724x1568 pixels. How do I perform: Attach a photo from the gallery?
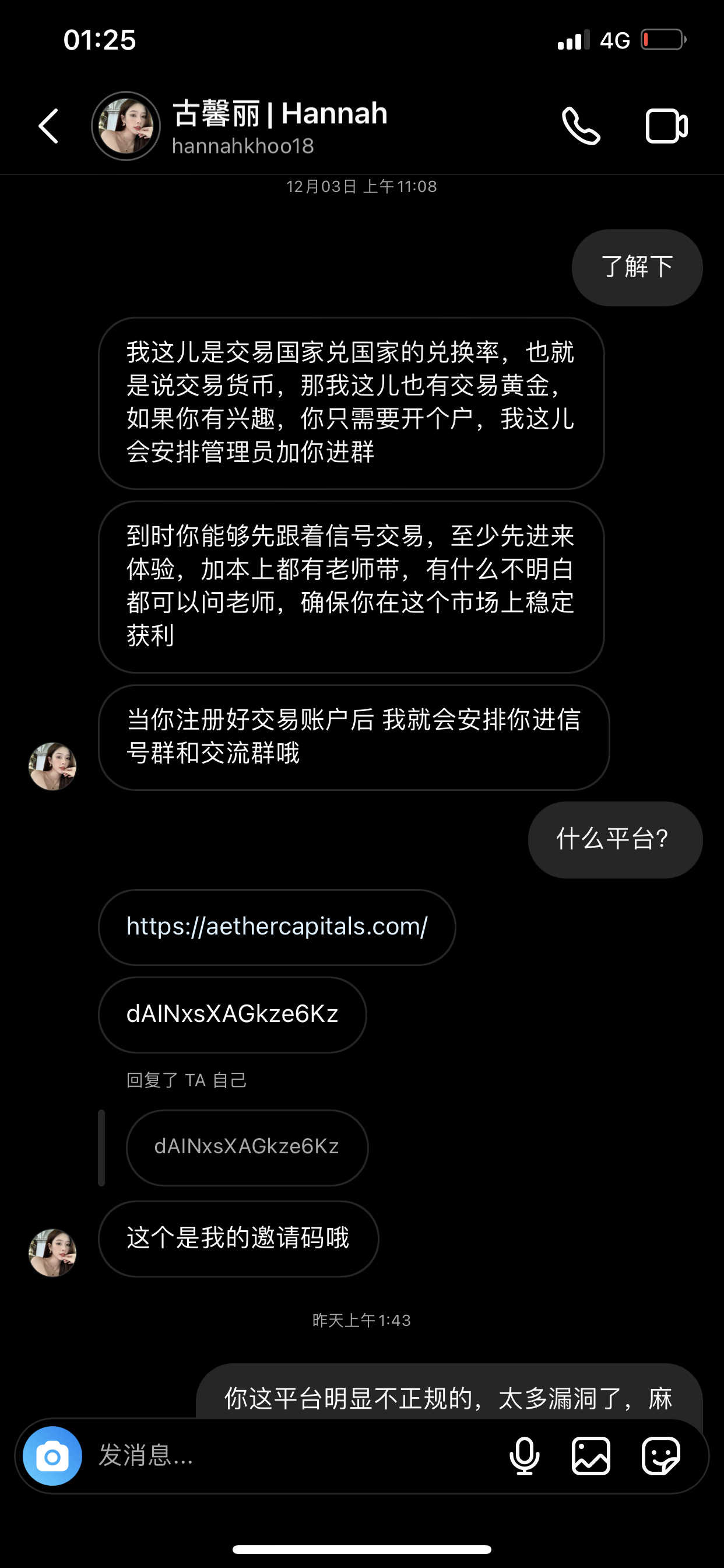591,1455
